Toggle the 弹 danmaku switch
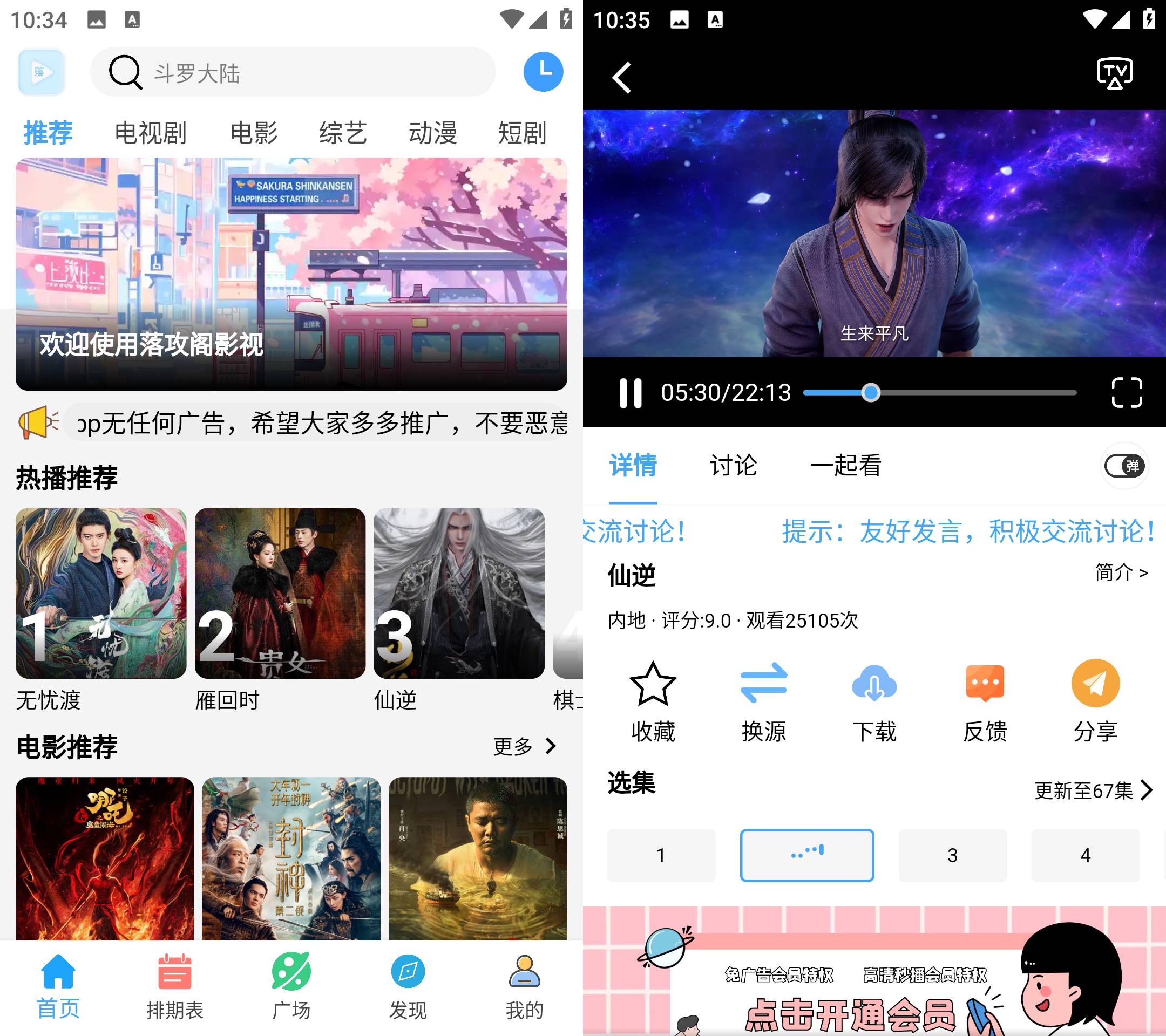The image size is (1166, 1036). tap(1124, 466)
